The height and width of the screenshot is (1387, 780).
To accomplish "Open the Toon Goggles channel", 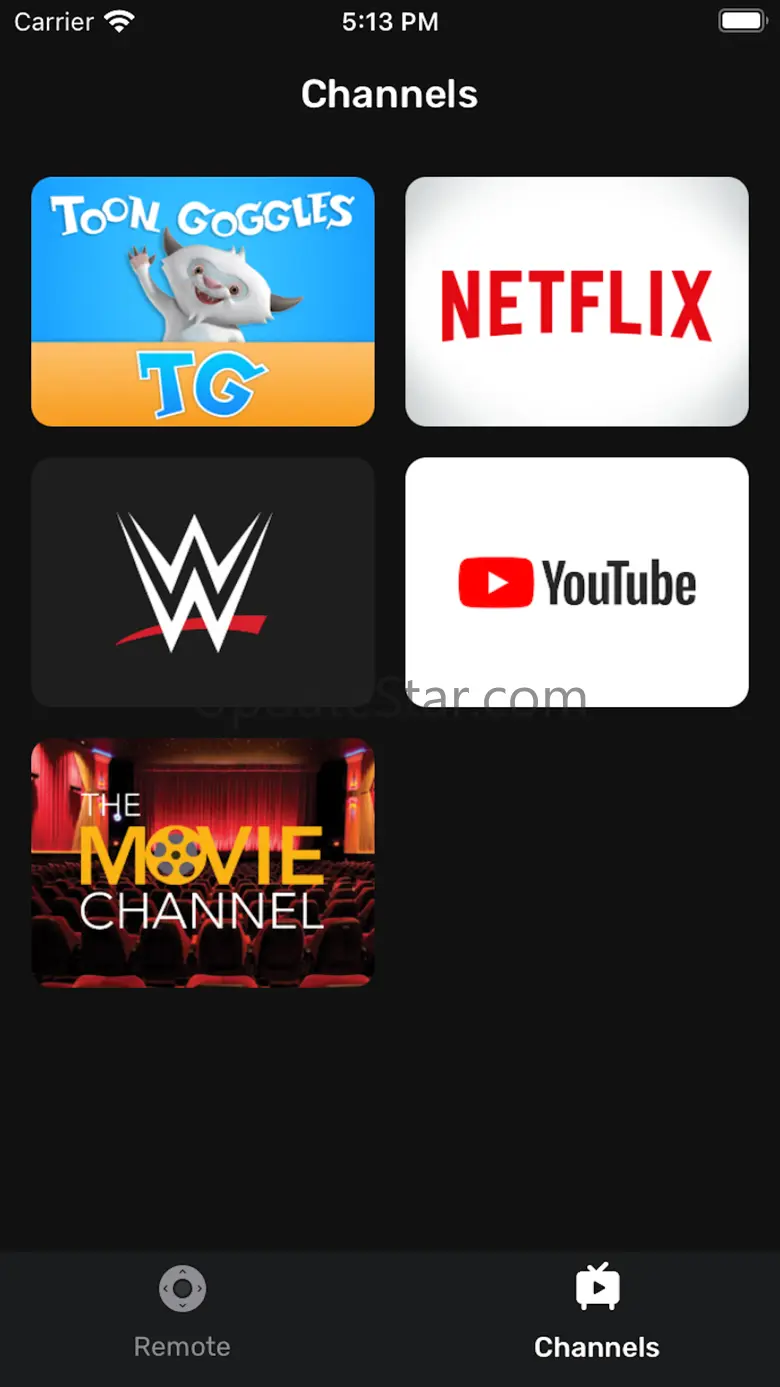I will [x=203, y=302].
